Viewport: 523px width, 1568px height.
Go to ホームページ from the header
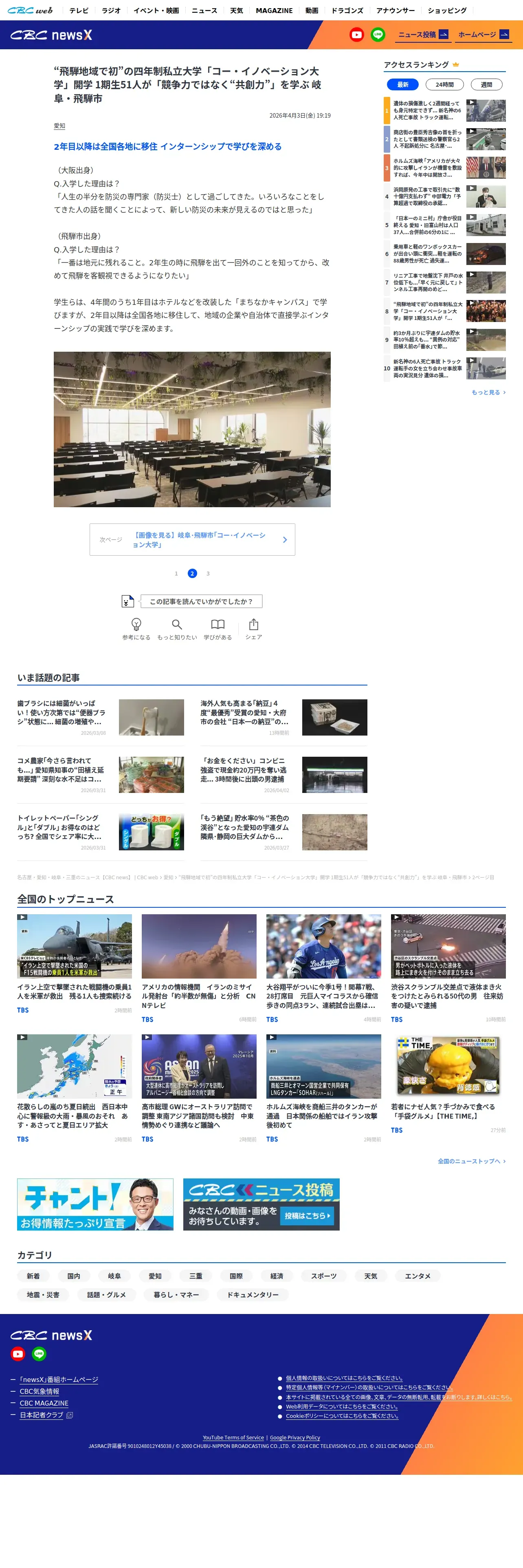click(x=483, y=35)
